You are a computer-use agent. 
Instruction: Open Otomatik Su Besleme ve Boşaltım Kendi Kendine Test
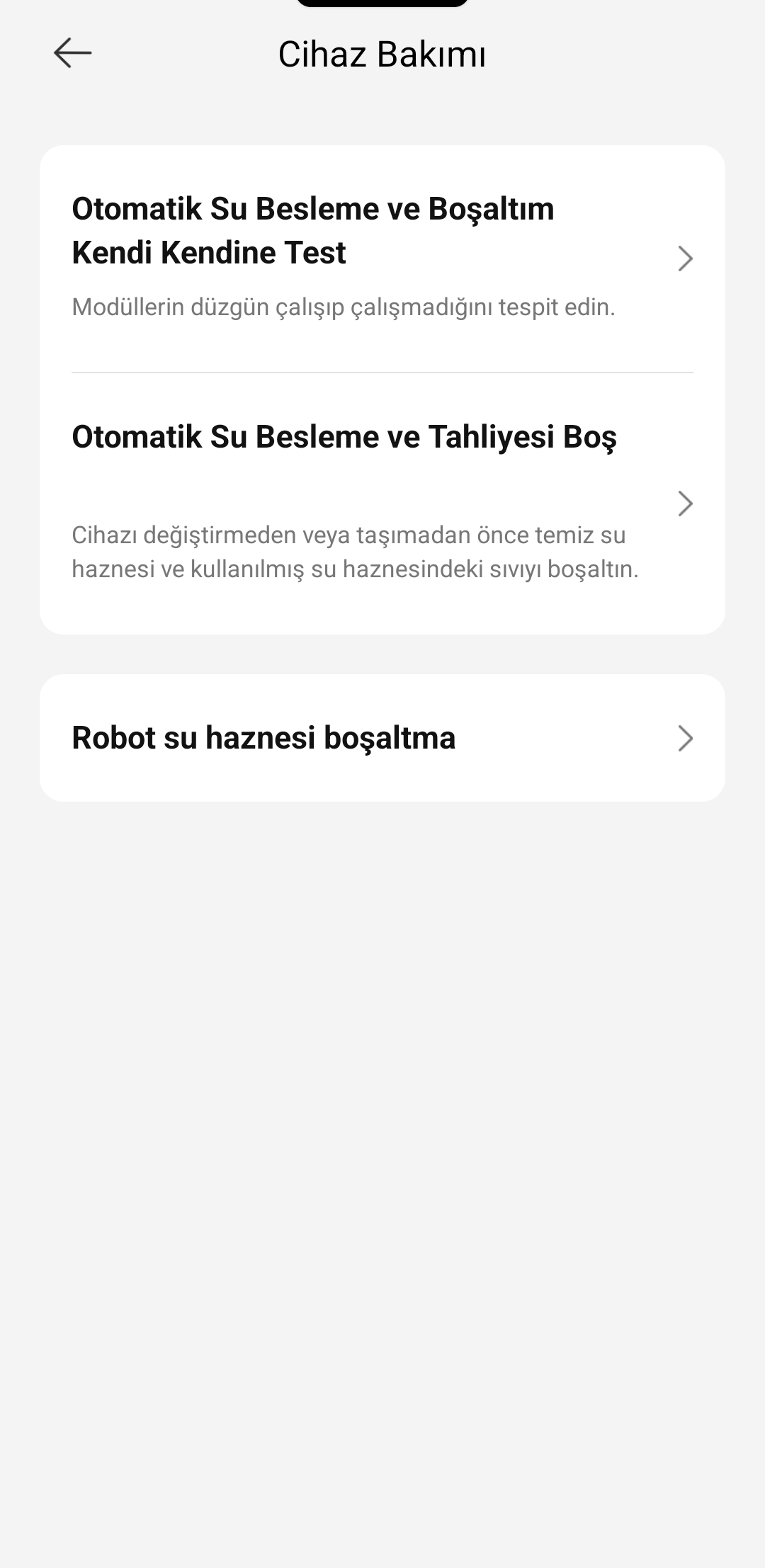click(382, 259)
